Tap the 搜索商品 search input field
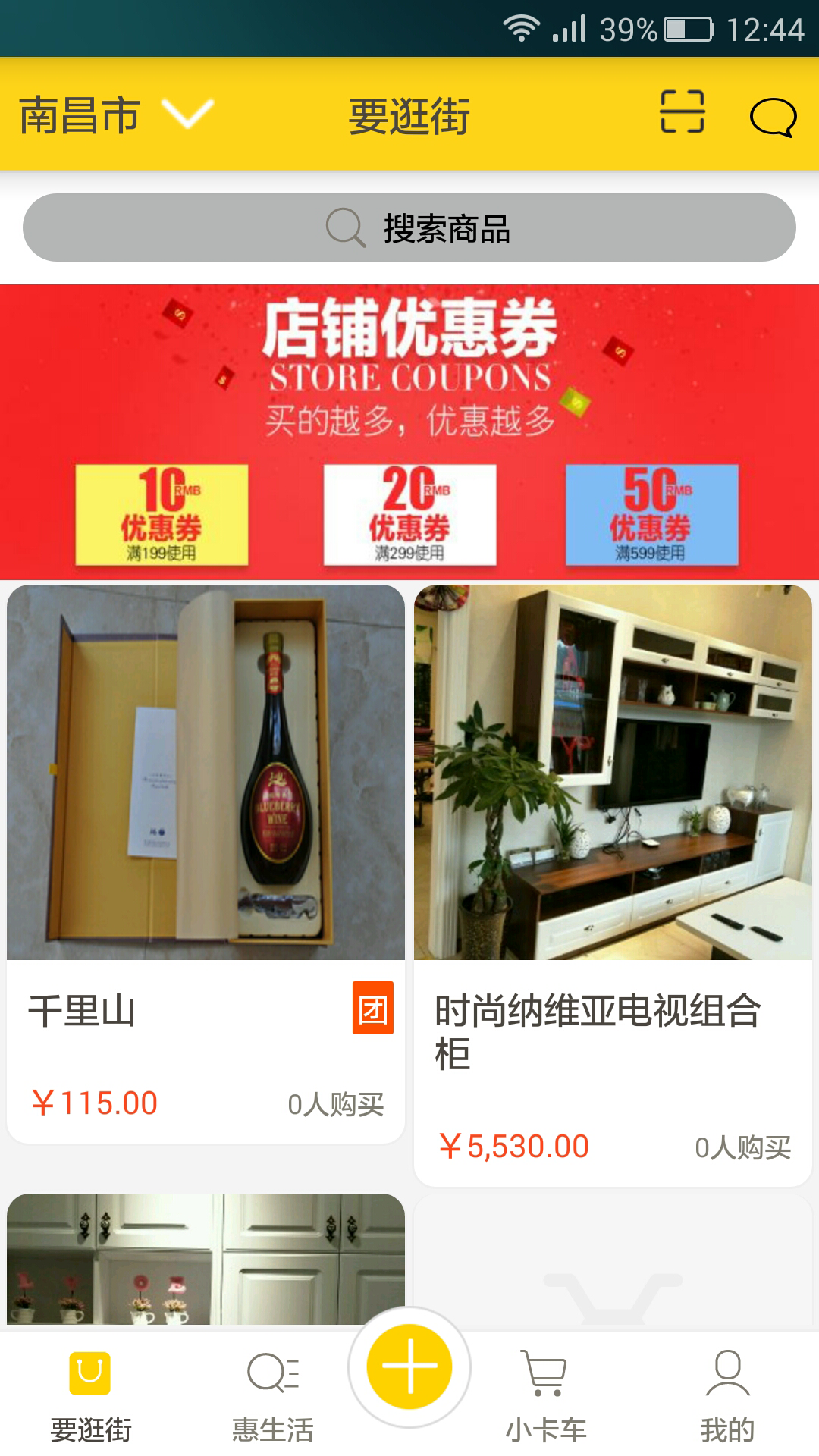 [447, 227]
